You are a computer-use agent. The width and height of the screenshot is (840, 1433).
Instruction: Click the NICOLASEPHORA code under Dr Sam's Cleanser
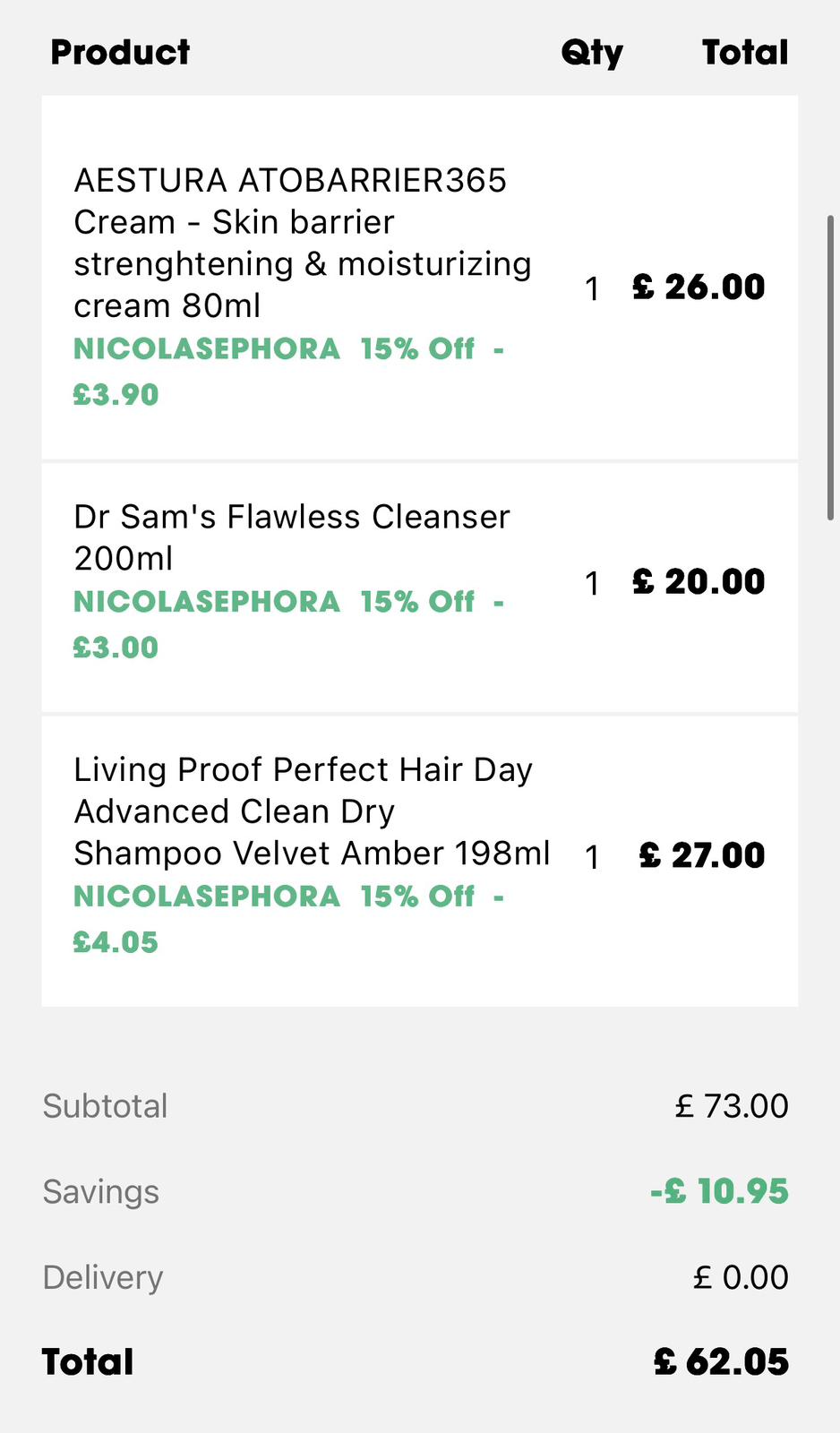(206, 602)
